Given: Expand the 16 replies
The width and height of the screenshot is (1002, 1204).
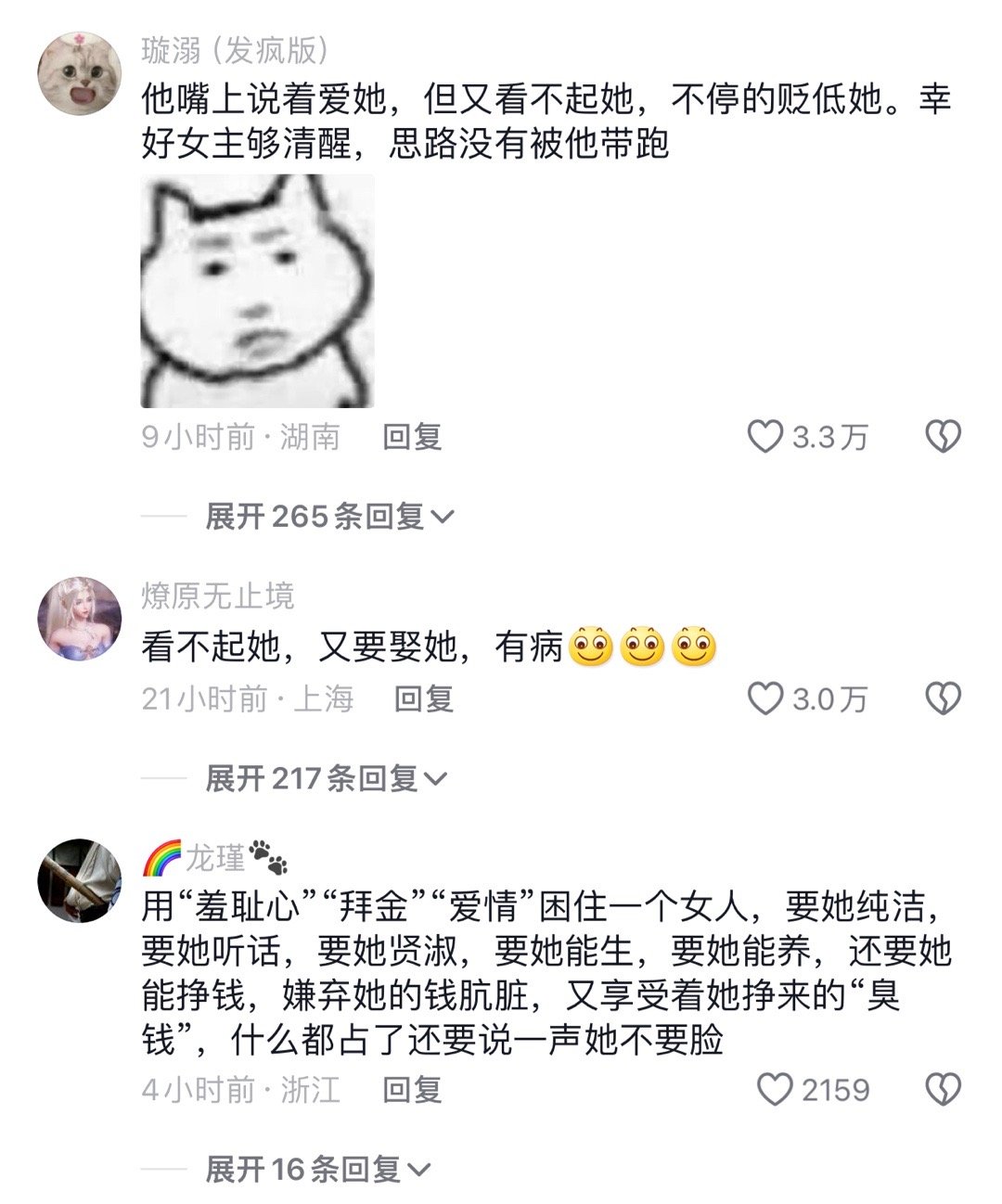Looking at the screenshot, I should (315, 1170).
